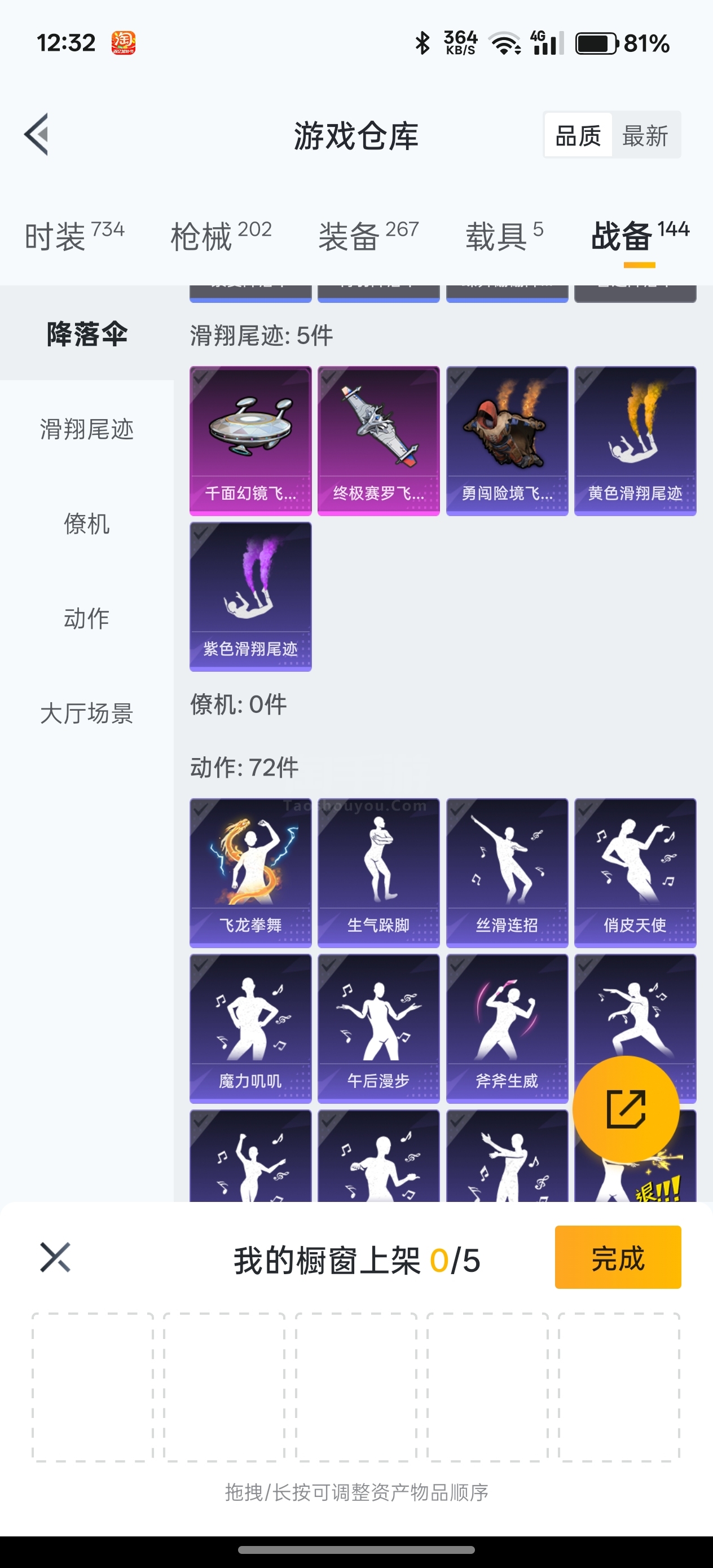Viewport: 713px width, 1568px height.
Task: Jump to 动作 category in sidebar
Action: point(86,618)
